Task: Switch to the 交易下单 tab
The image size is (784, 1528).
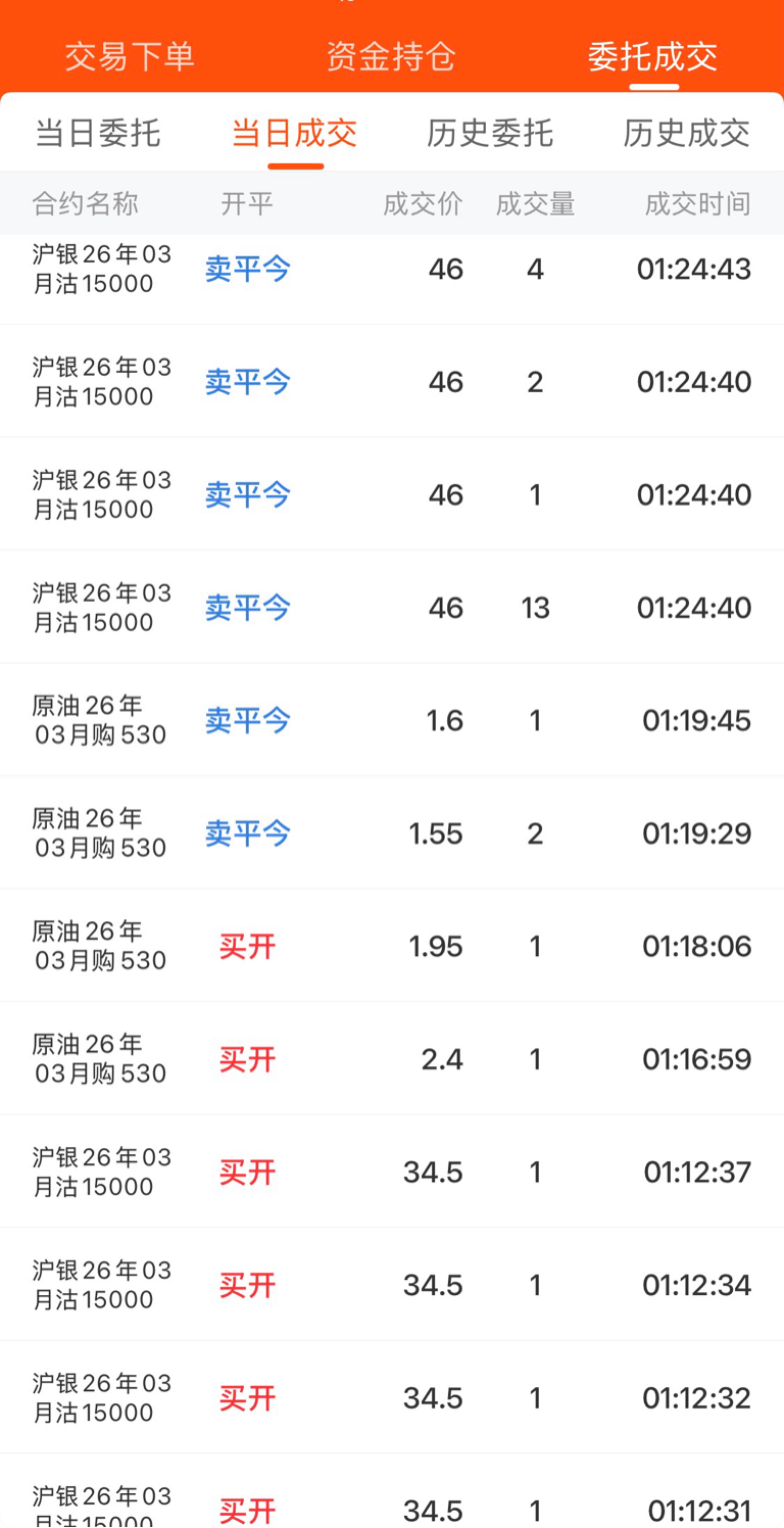Action: coord(129,57)
